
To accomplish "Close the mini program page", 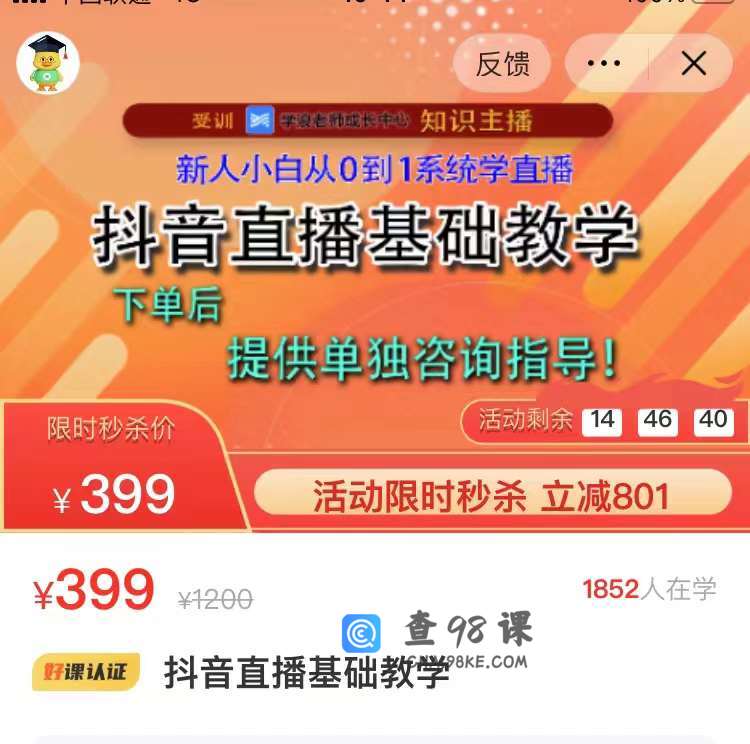I will tap(693, 64).
